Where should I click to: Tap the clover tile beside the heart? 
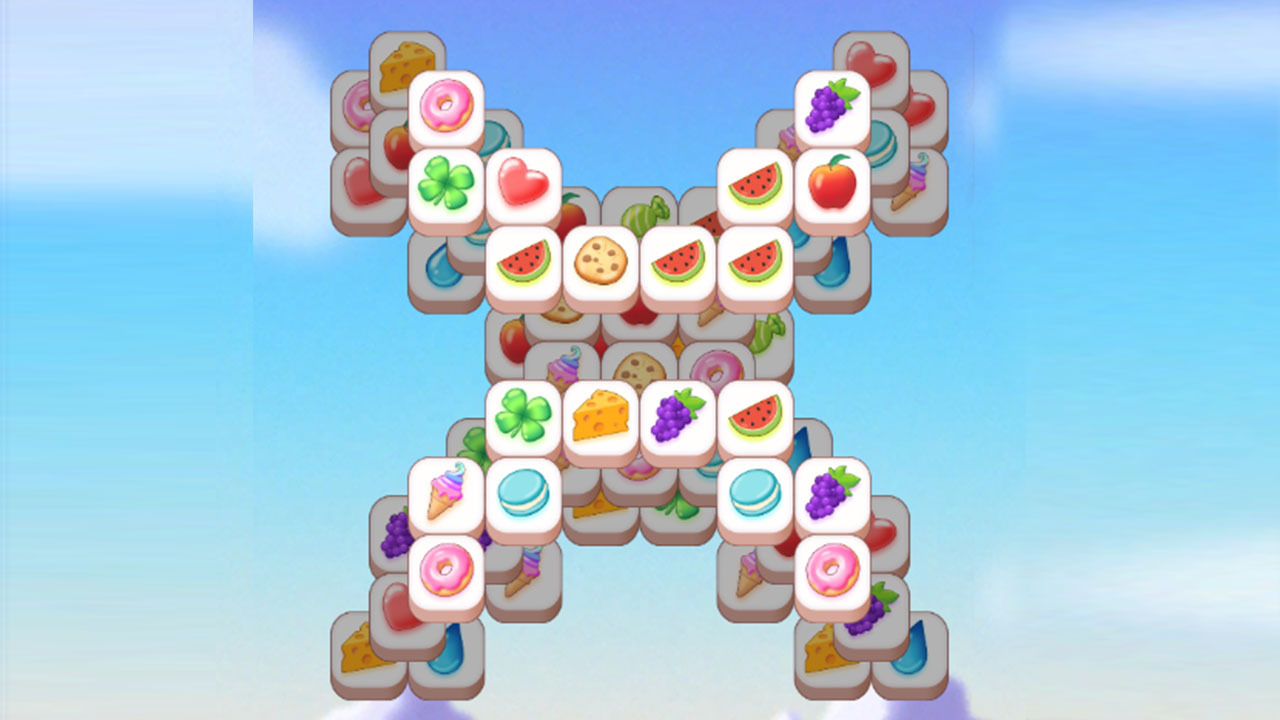446,186
